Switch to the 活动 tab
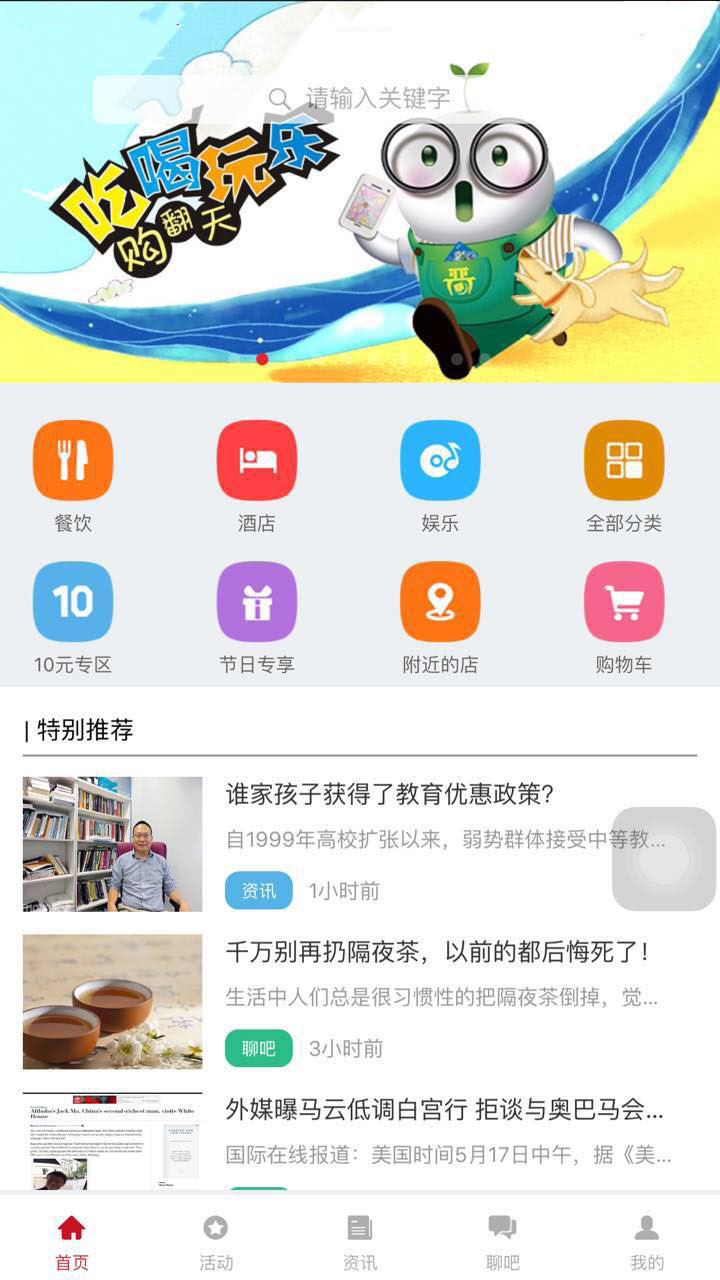 coord(216,1242)
